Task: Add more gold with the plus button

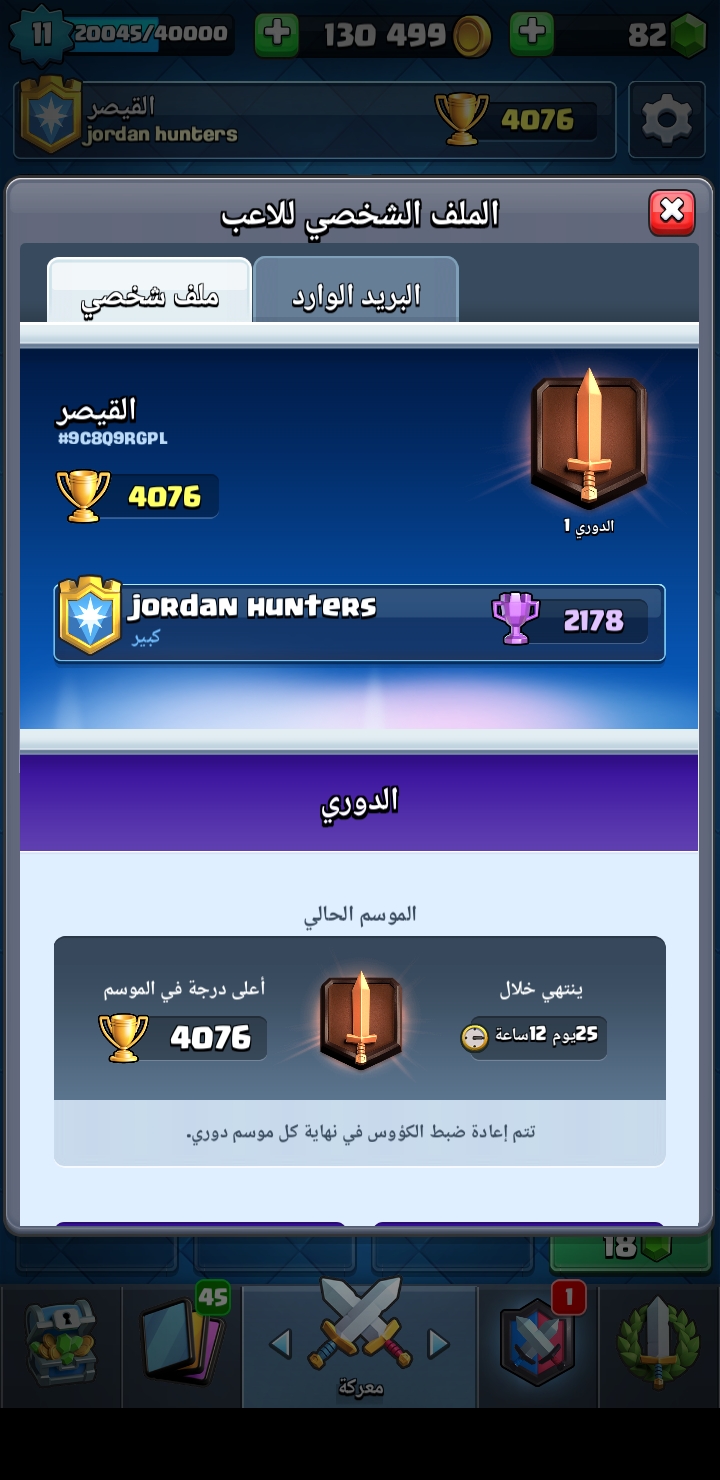Action: [x=277, y=35]
